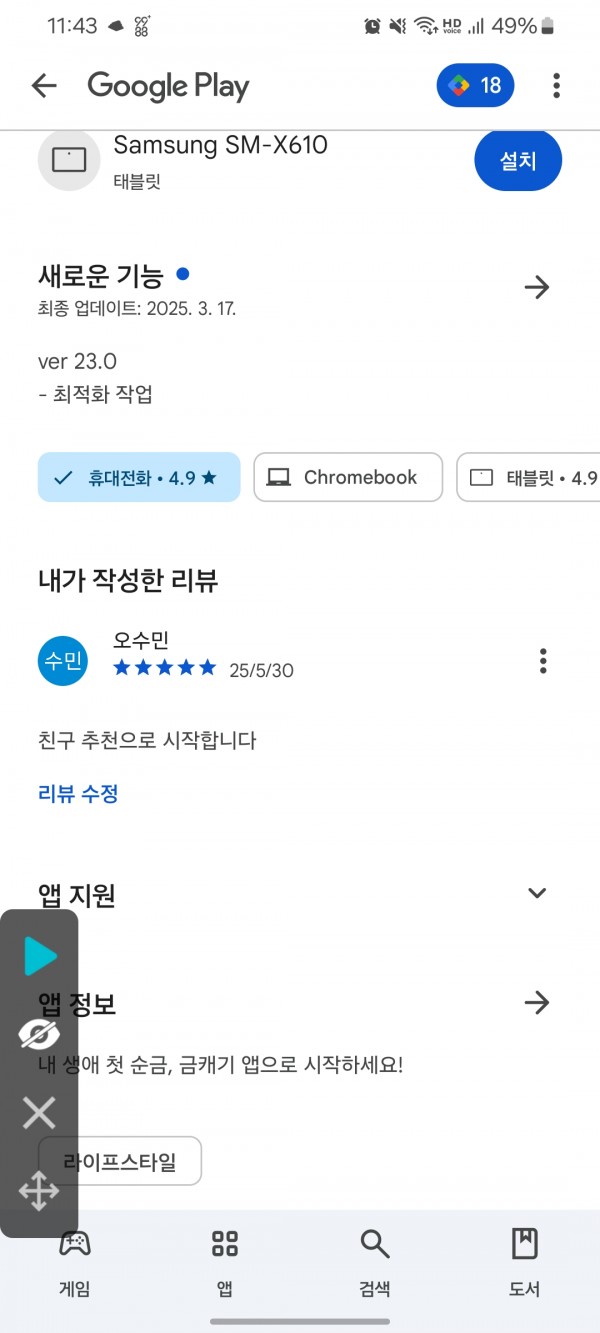Select the 휴대전화 4.9 rating chip
This screenshot has width=600, height=1333.
(x=139, y=477)
